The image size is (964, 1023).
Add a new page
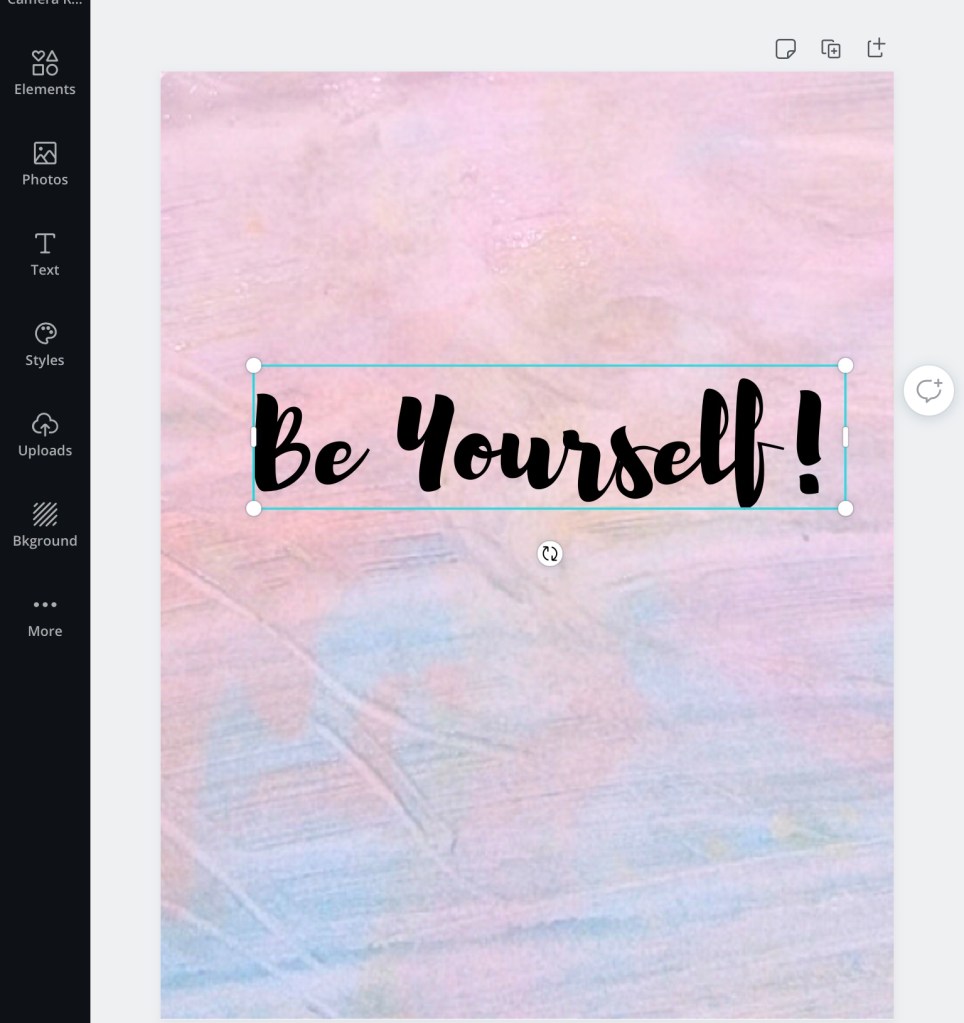876,48
